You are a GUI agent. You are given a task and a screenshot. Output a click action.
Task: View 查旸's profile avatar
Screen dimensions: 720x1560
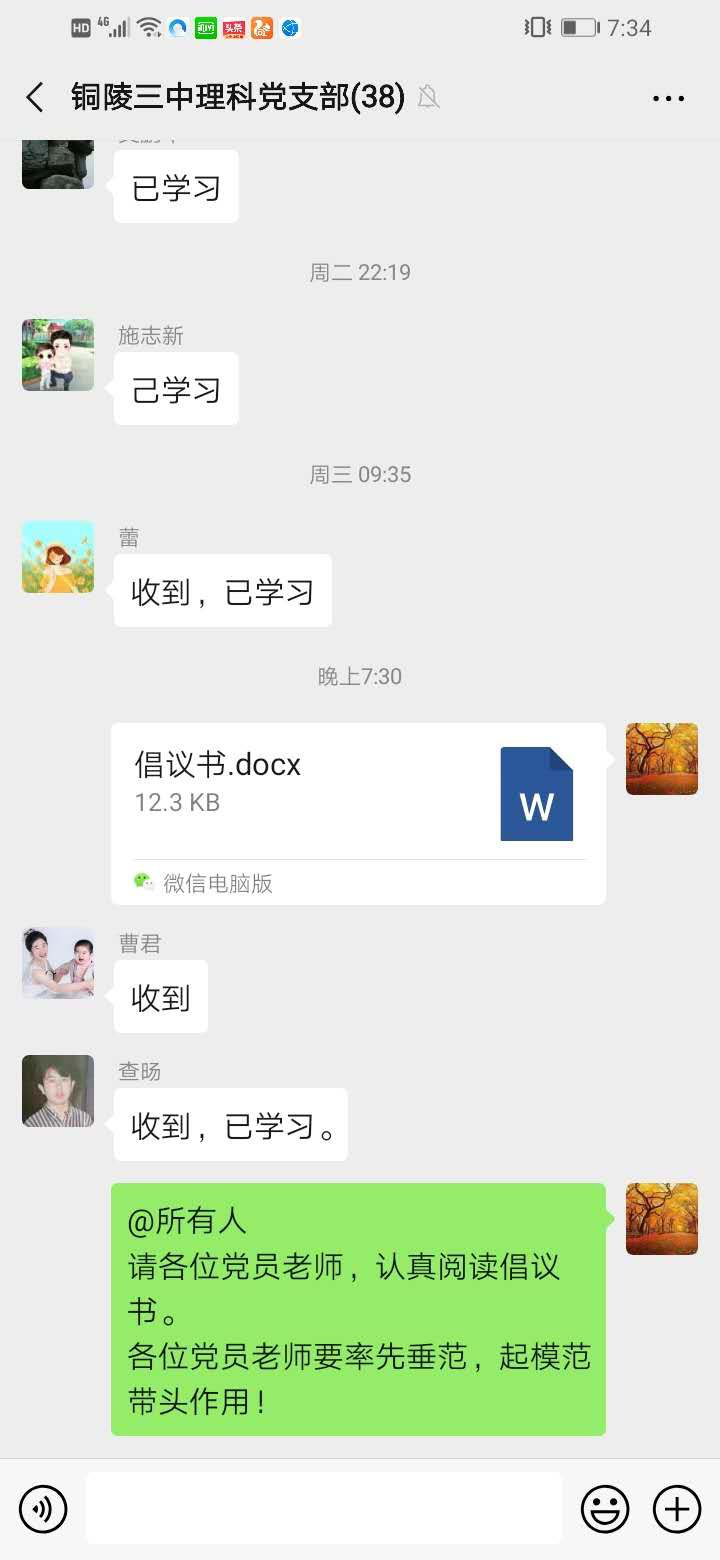point(58,1091)
